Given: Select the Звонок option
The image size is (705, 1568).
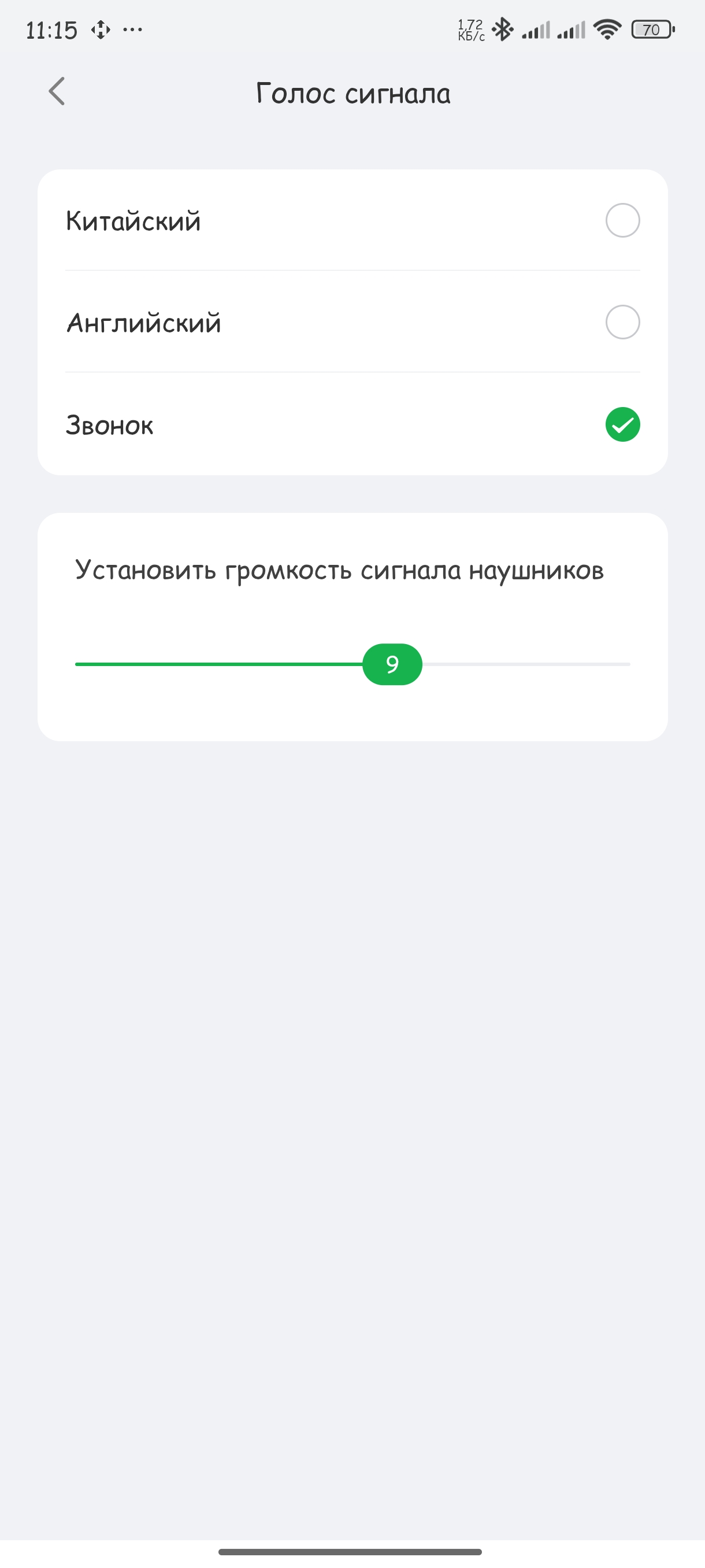Looking at the screenshot, I should coord(622,424).
